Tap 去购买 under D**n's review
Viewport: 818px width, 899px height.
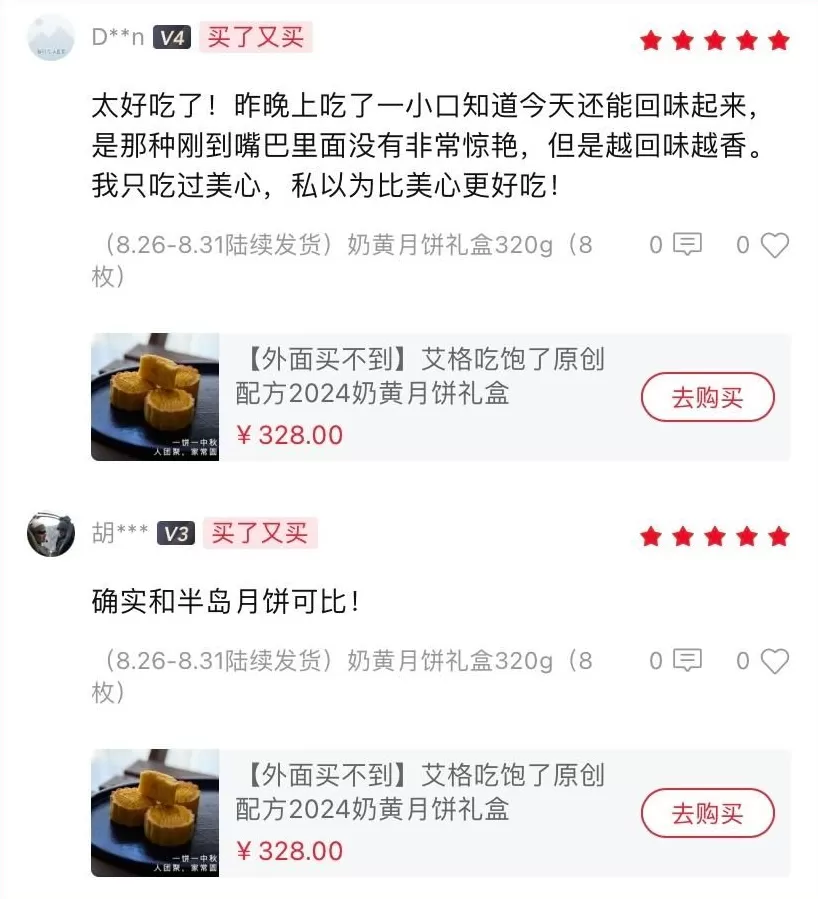point(707,397)
